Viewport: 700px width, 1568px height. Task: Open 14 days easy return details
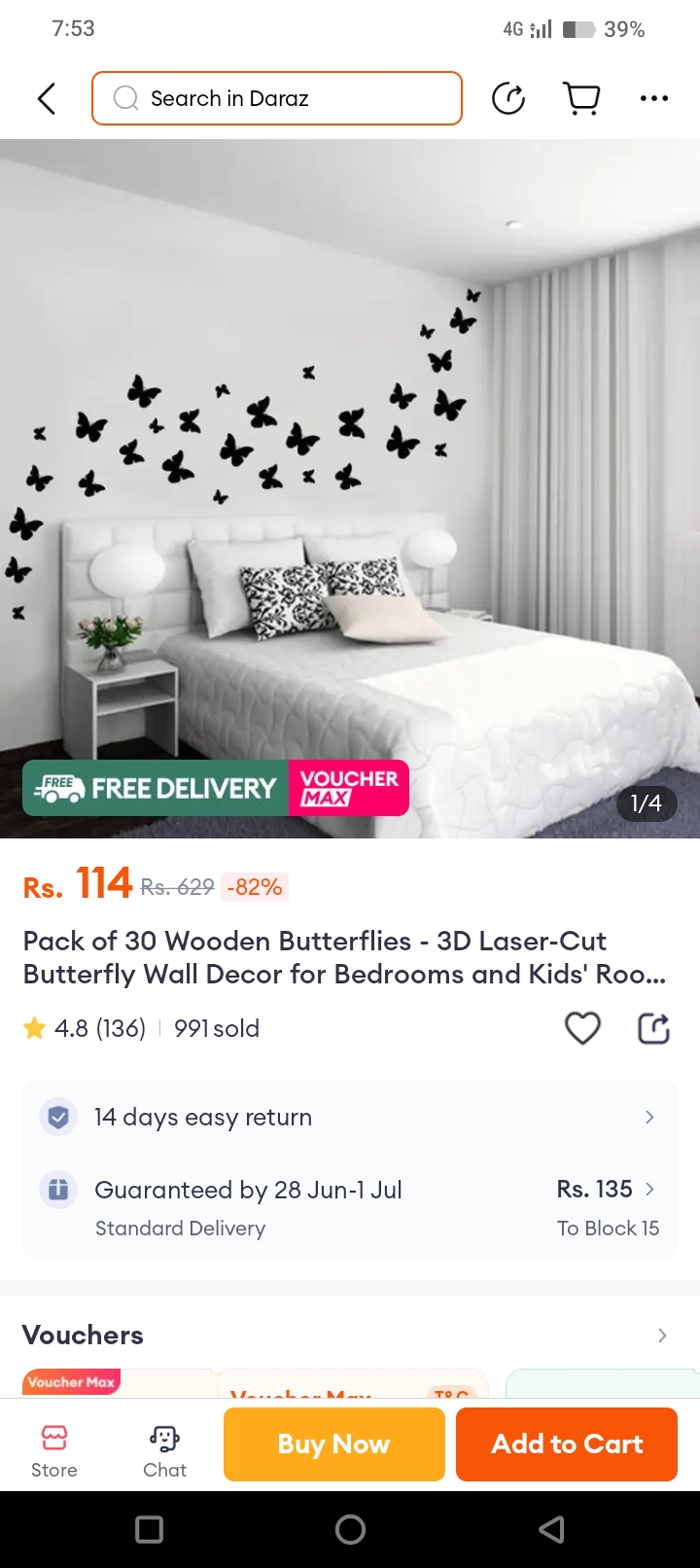(350, 1117)
